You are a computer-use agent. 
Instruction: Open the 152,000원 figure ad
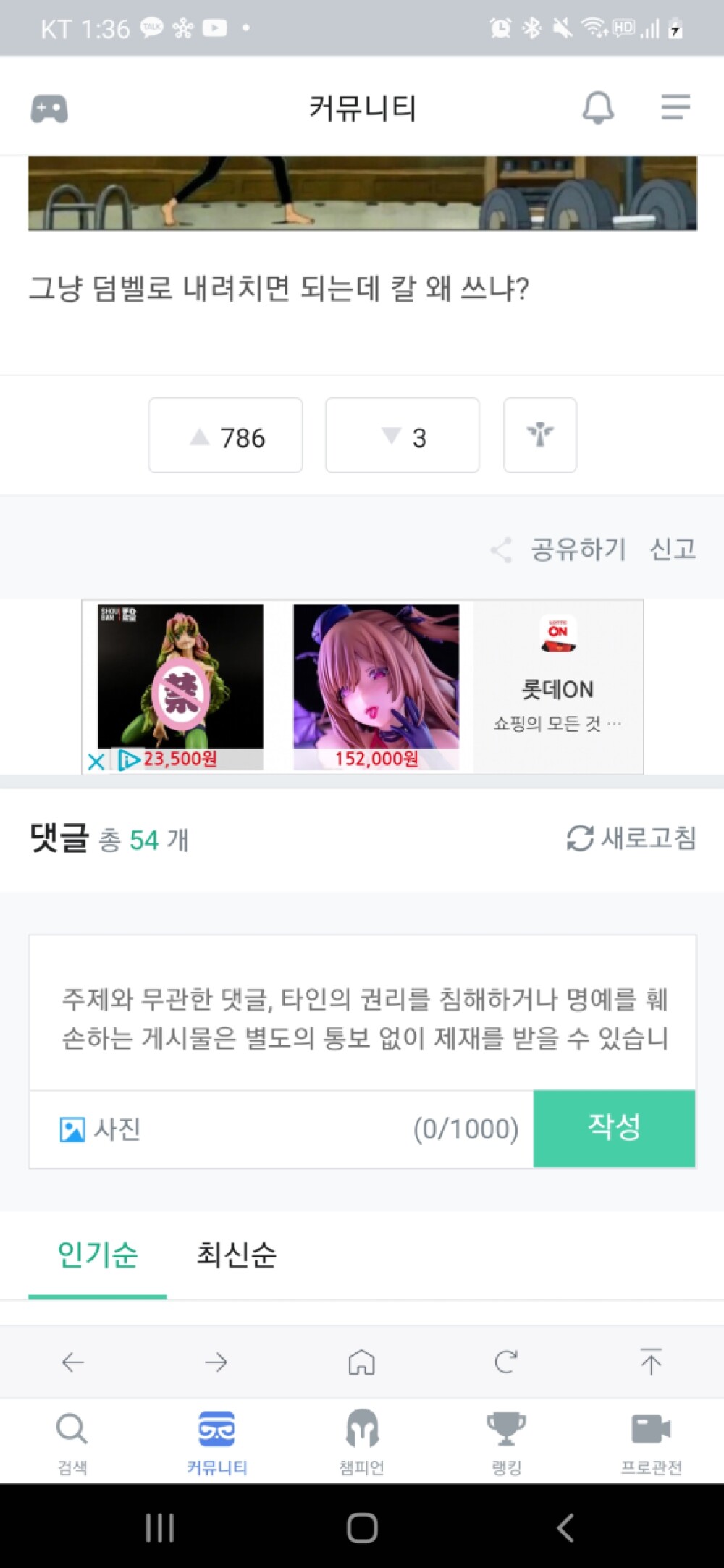coord(376,686)
